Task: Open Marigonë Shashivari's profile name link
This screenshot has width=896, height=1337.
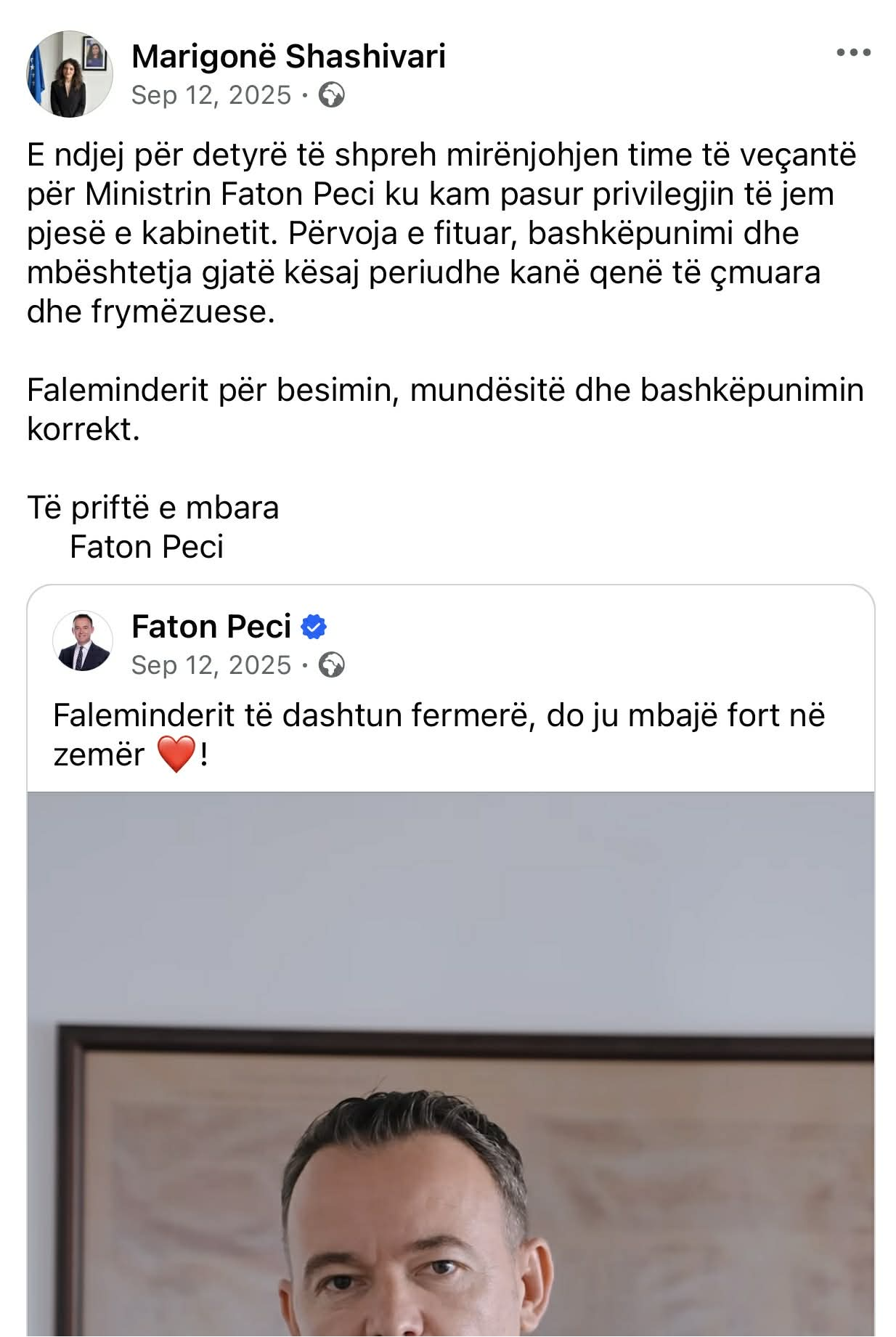Action: (288, 56)
